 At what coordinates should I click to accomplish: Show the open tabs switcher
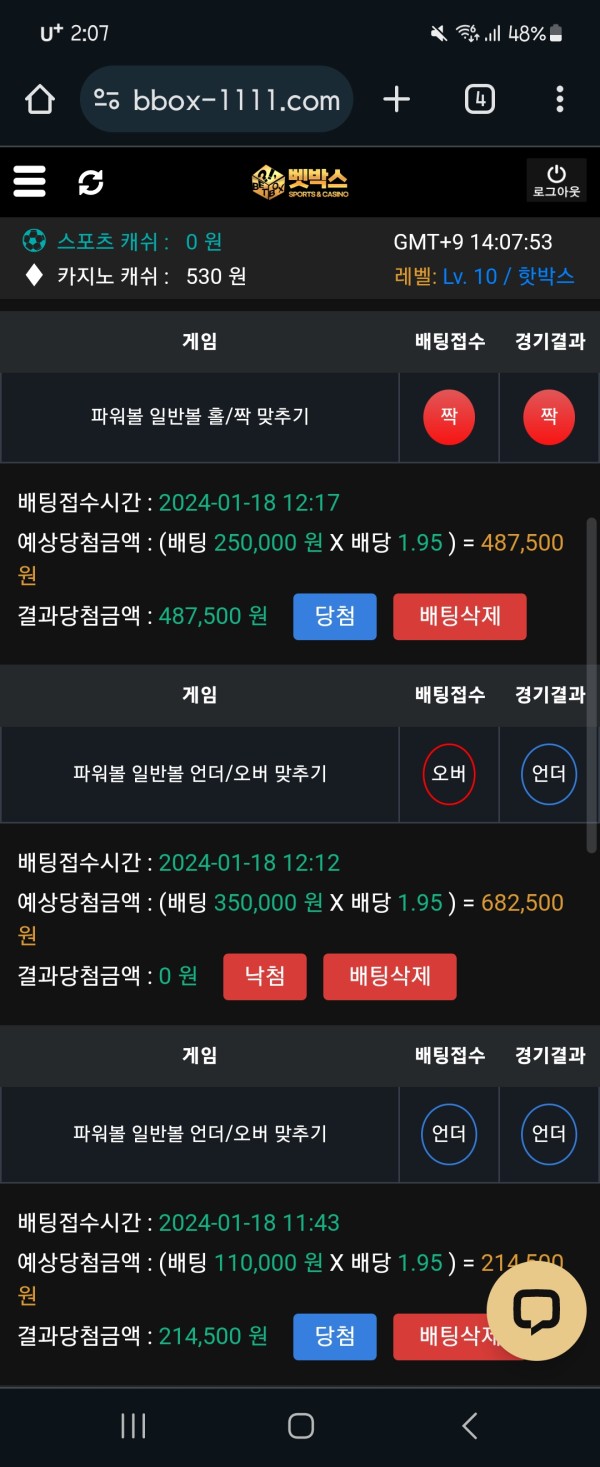pos(479,99)
